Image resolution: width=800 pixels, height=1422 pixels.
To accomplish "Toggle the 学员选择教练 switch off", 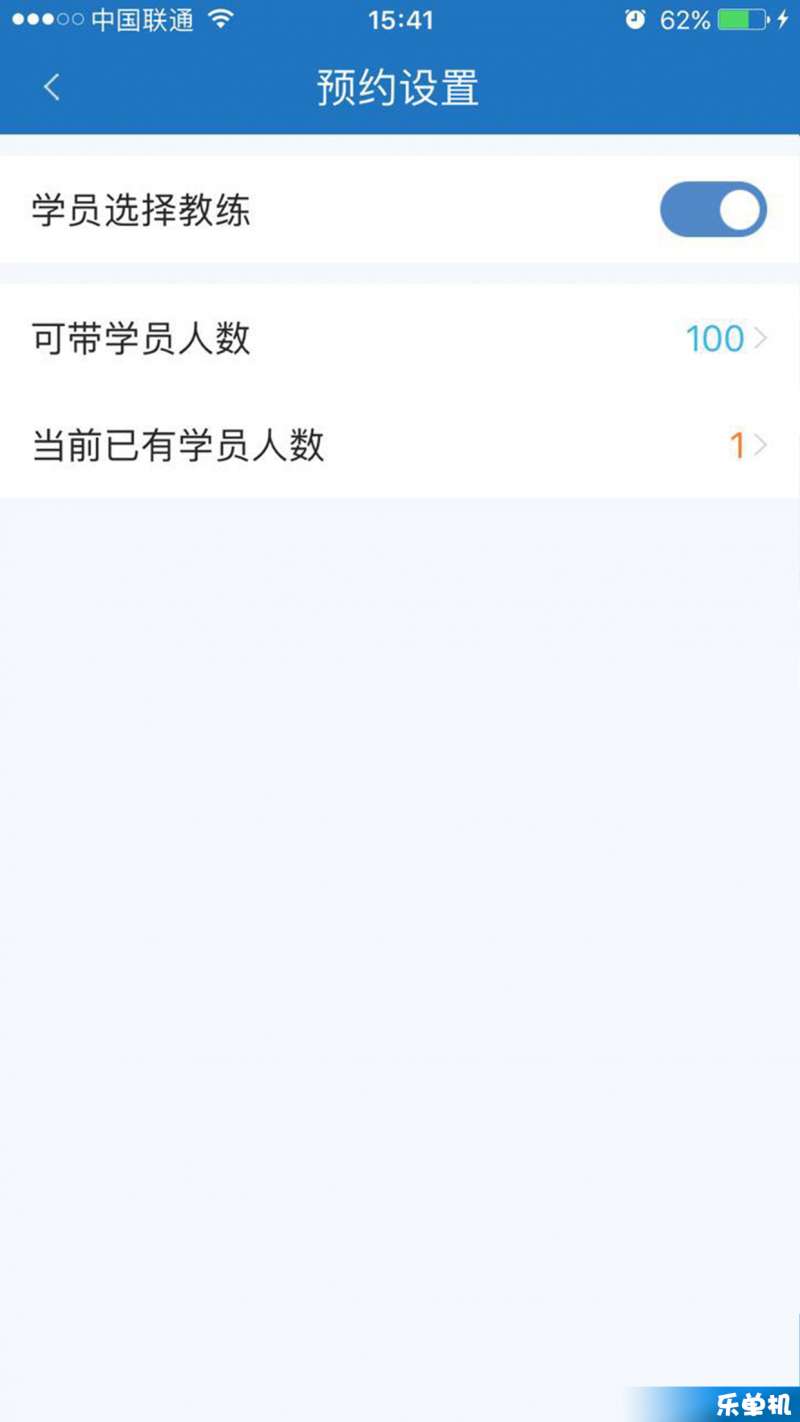I will coord(712,210).
